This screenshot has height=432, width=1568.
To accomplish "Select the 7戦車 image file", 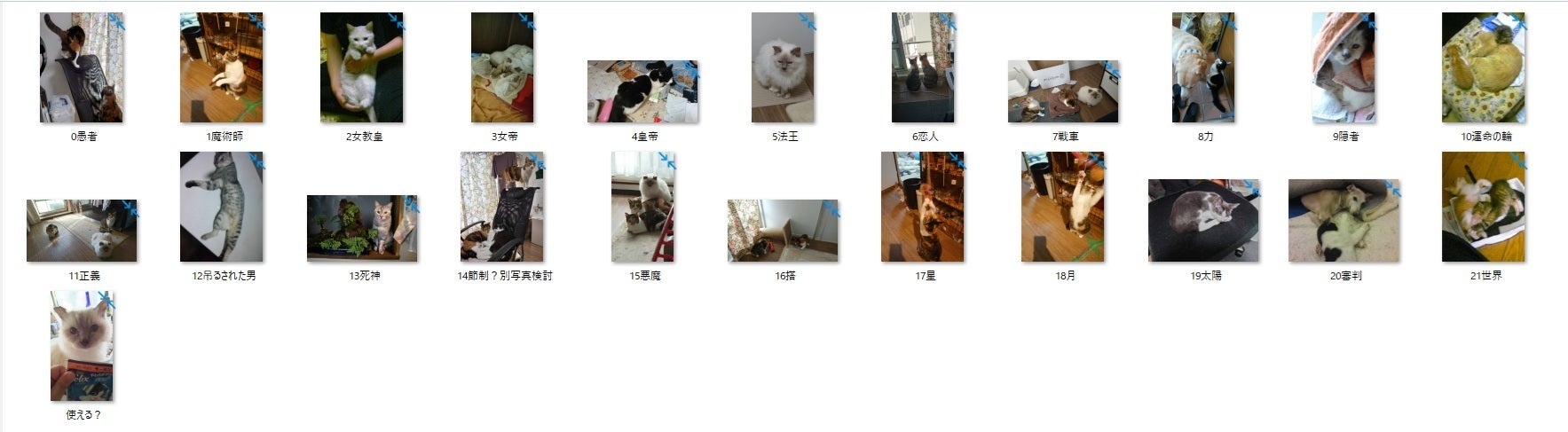I will 1063,91.
